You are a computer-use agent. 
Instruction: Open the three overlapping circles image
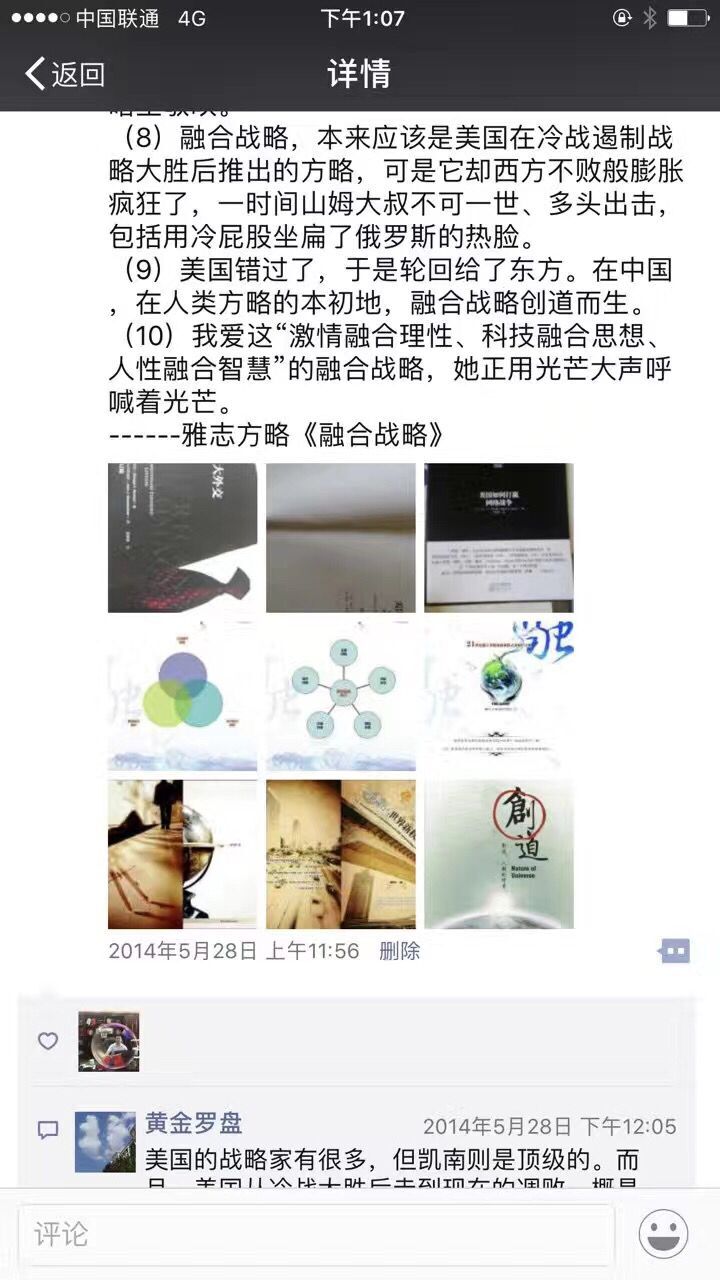(182, 696)
